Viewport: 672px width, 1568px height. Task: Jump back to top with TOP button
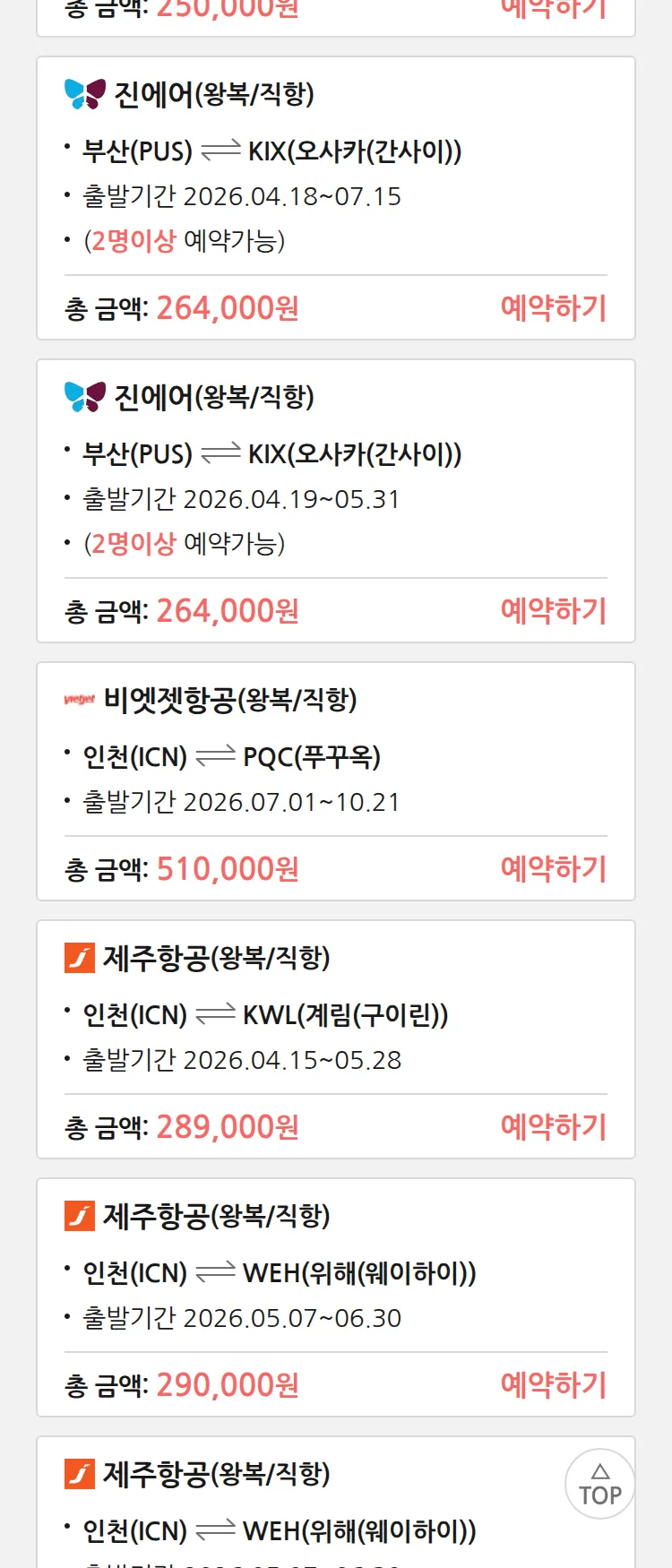[x=599, y=1484]
